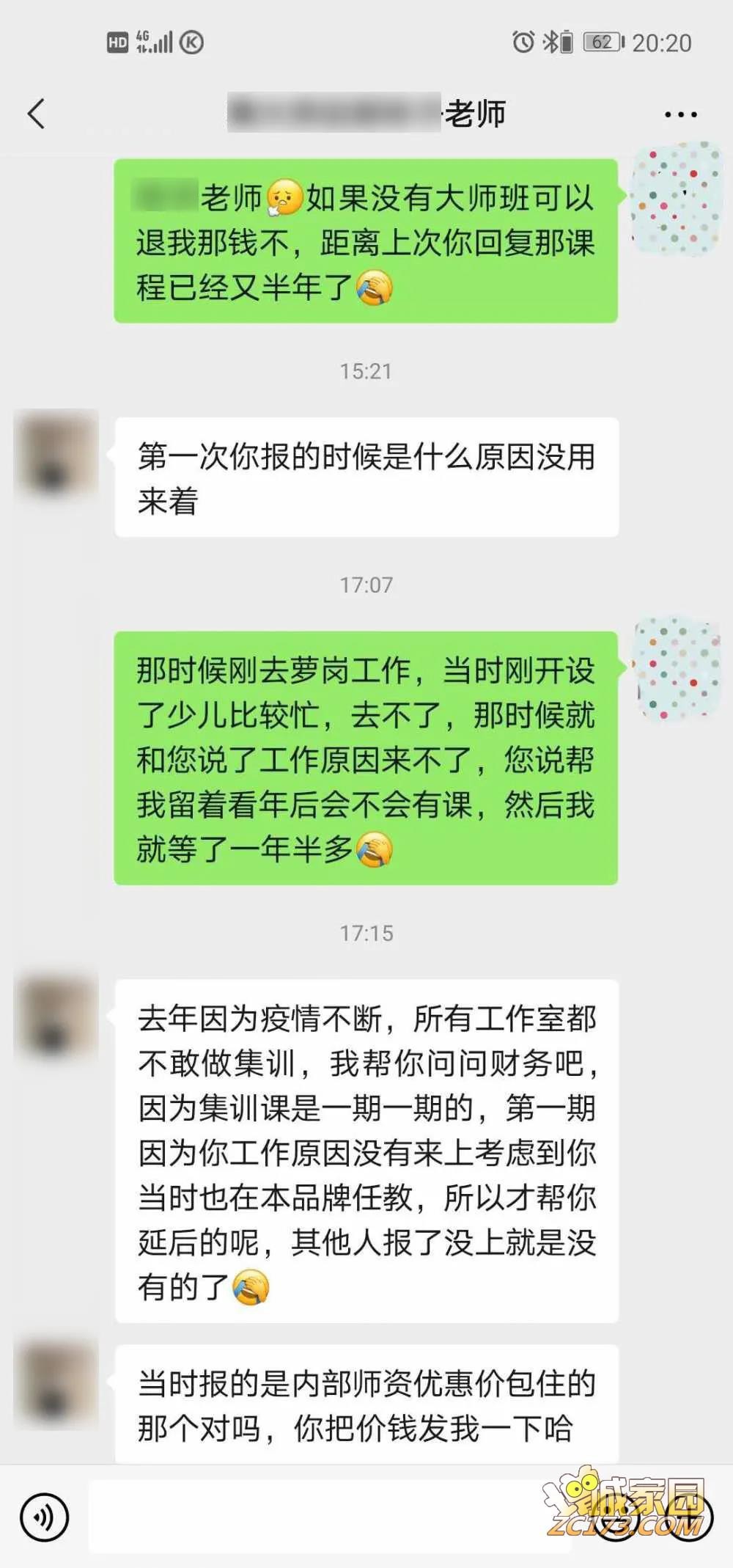The height and width of the screenshot is (1568, 733).
Task: Open own avatar beside '如果没有大师班' message
Action: point(676,198)
